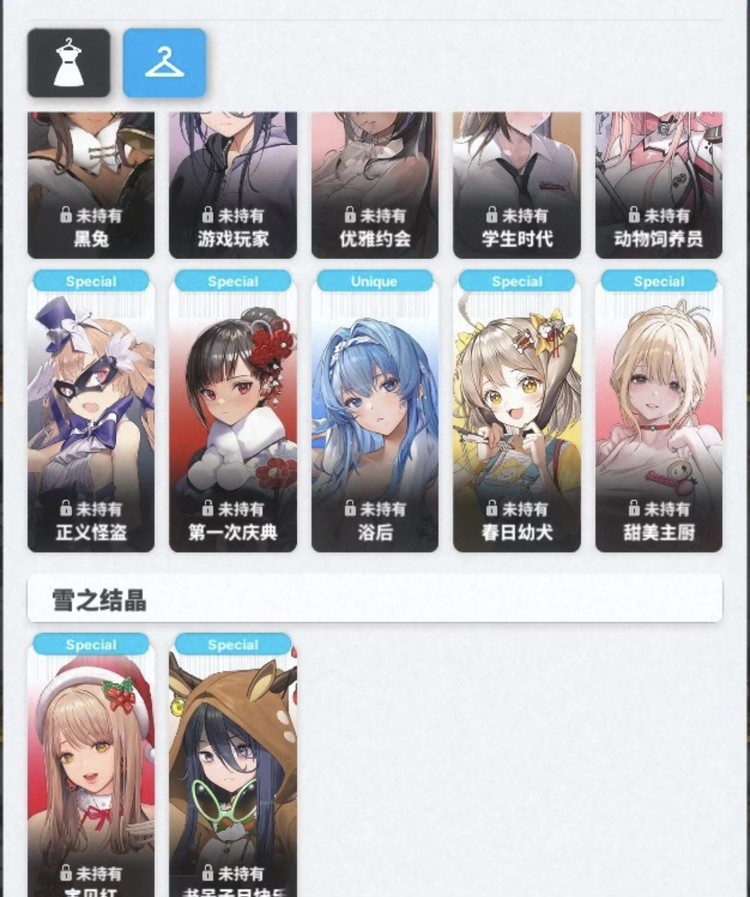Open the 春日幼犬 Special costume
The image size is (750, 897).
click(517, 415)
